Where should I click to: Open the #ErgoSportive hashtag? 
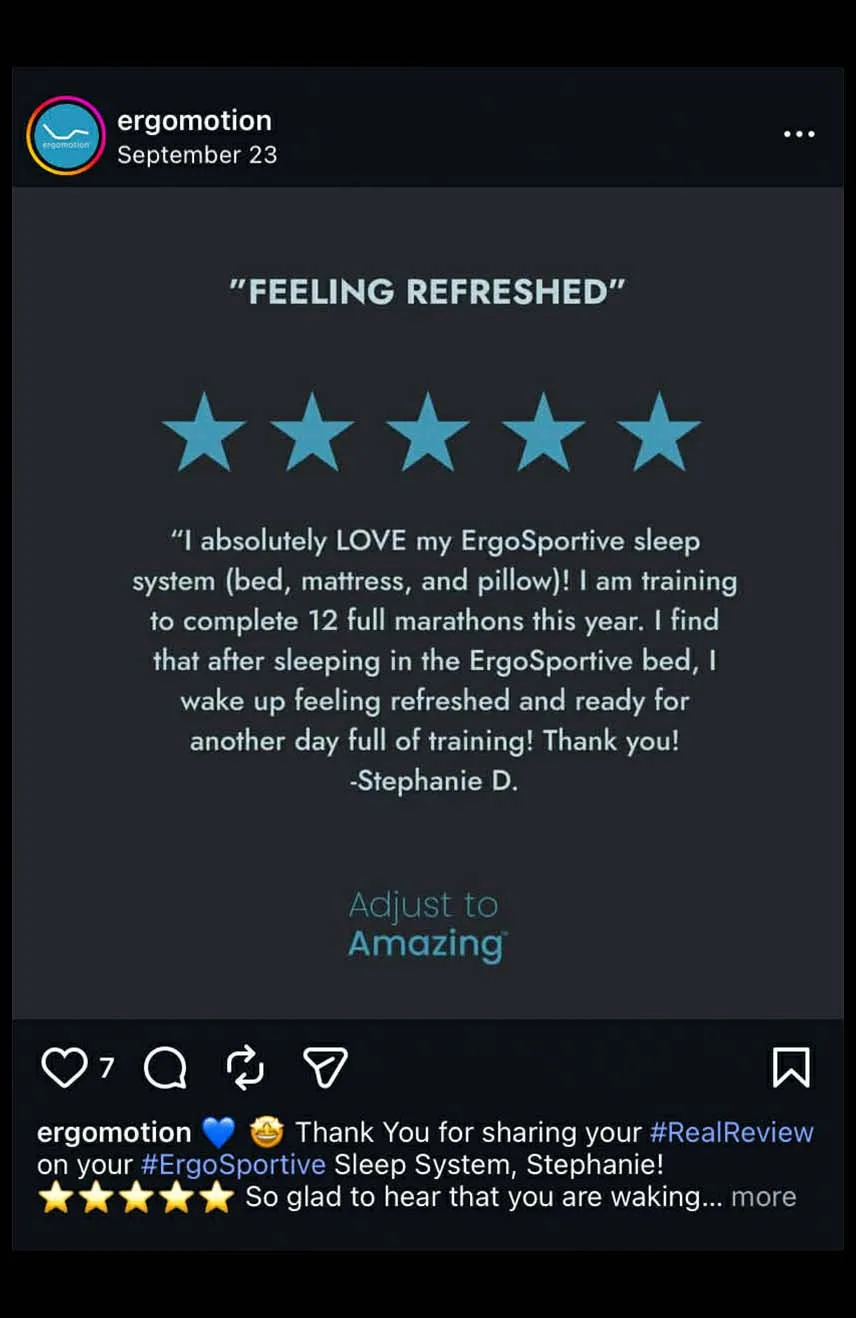point(233,1165)
